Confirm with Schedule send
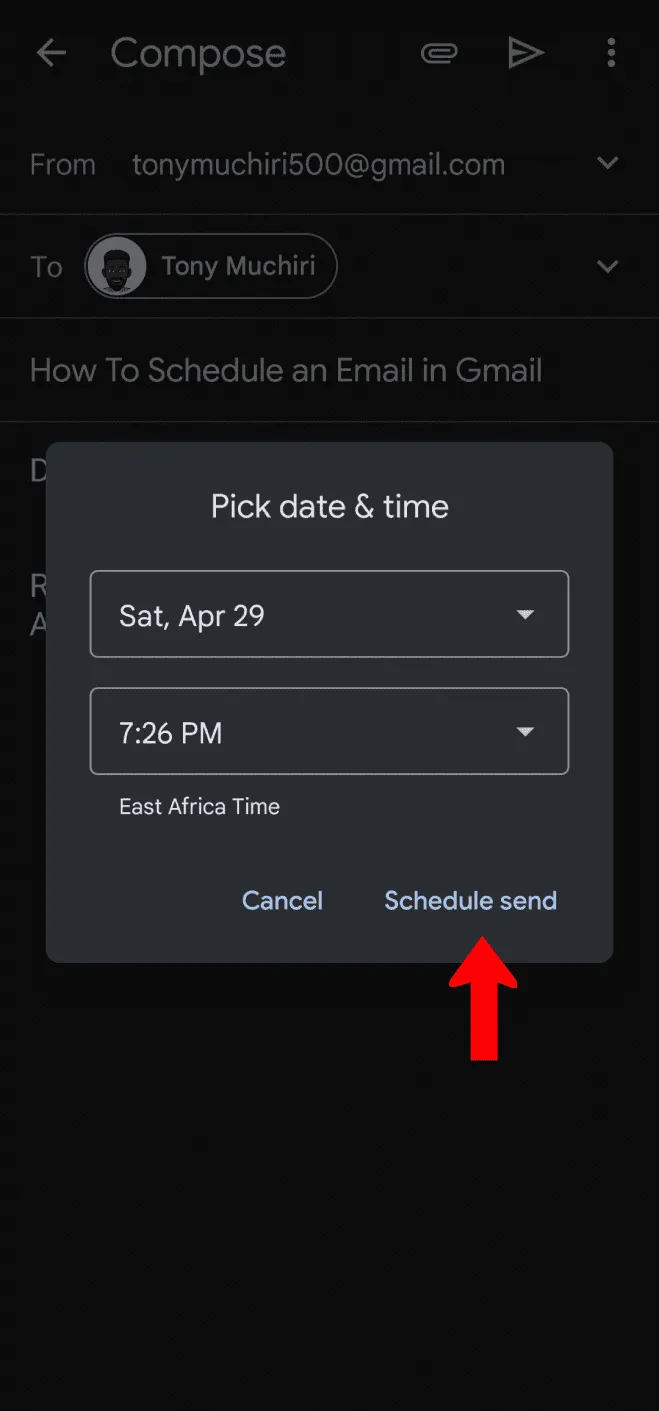Viewport: 659px width, 1411px height. (x=470, y=900)
